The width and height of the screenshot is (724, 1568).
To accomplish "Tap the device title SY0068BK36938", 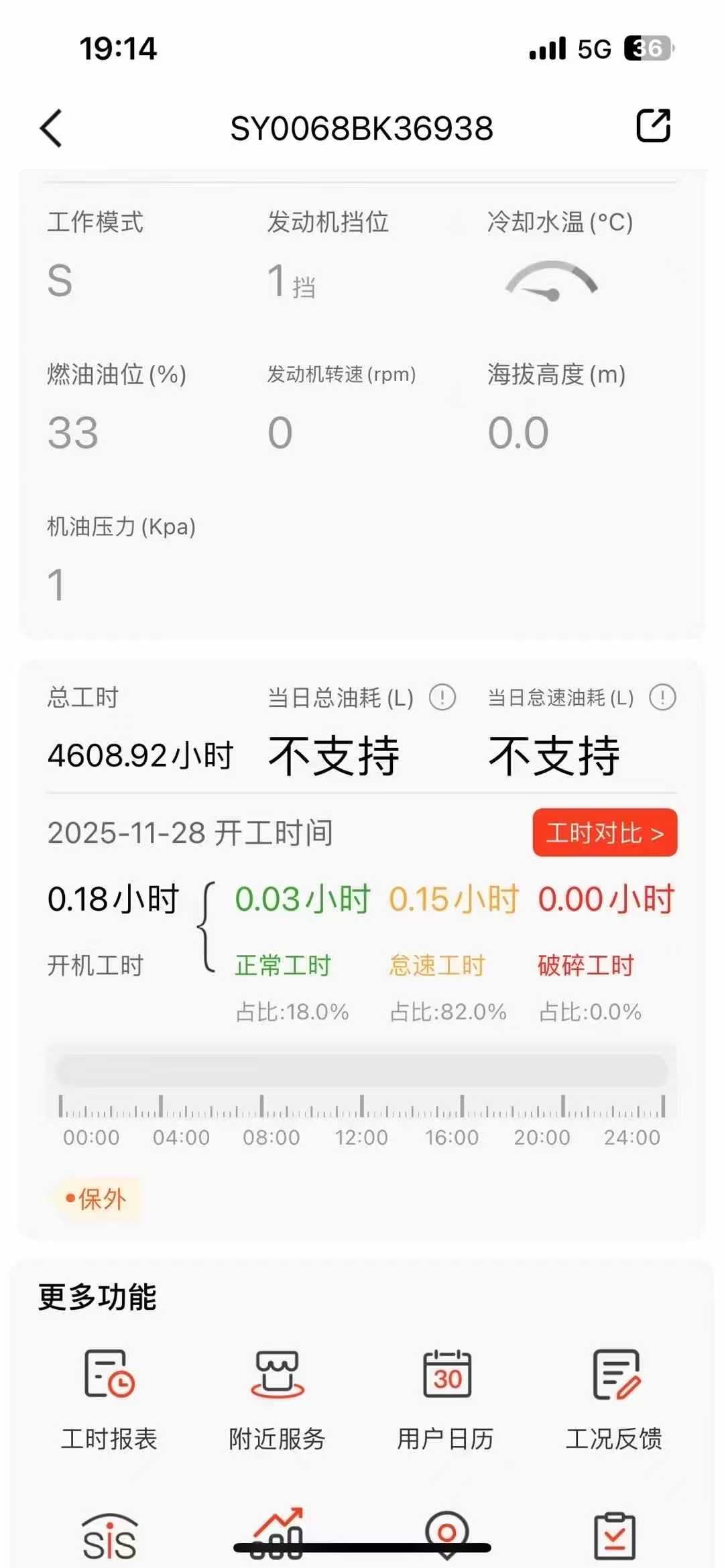I will click(x=362, y=127).
